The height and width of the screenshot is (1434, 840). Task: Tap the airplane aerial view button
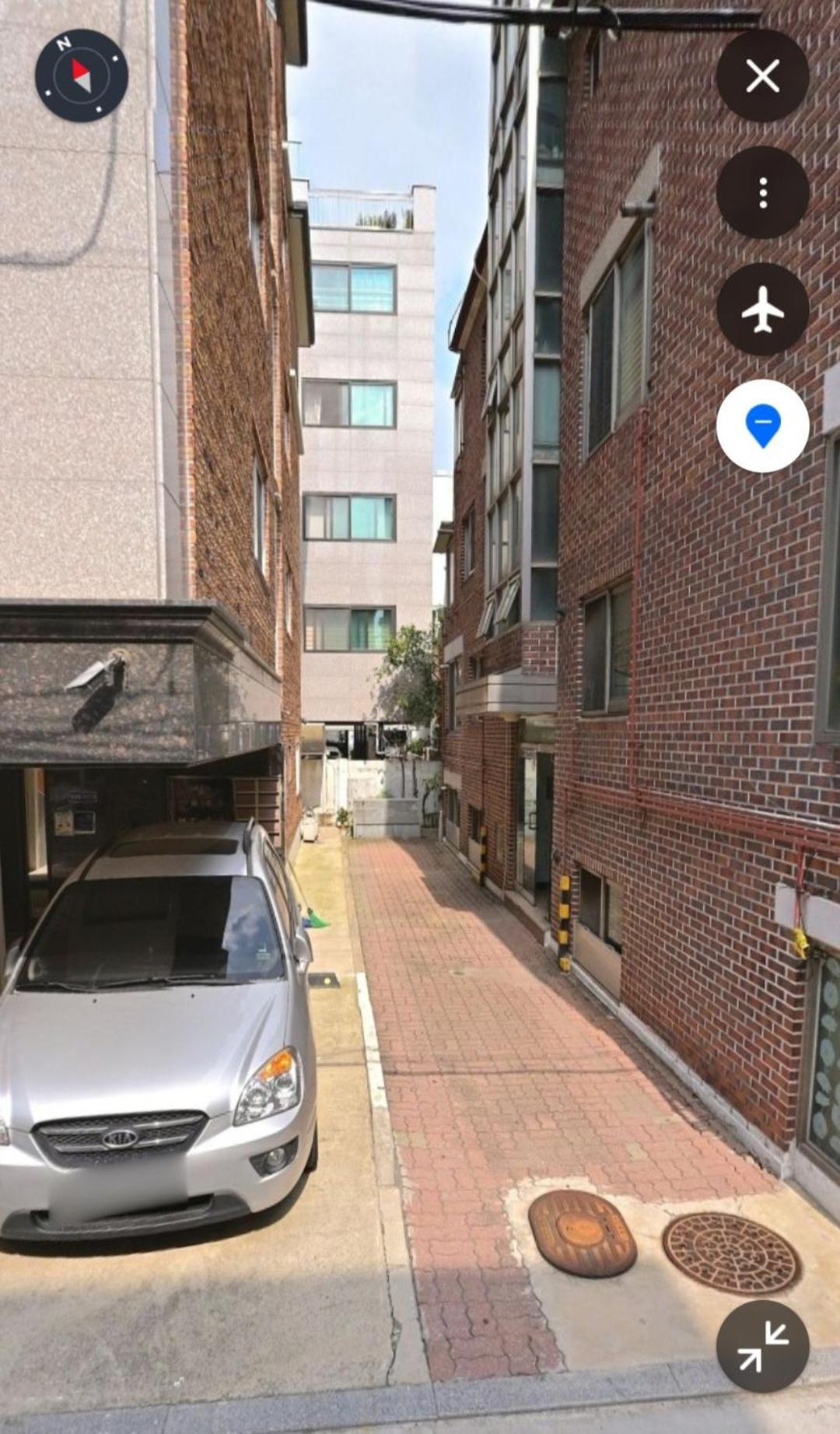click(x=762, y=309)
